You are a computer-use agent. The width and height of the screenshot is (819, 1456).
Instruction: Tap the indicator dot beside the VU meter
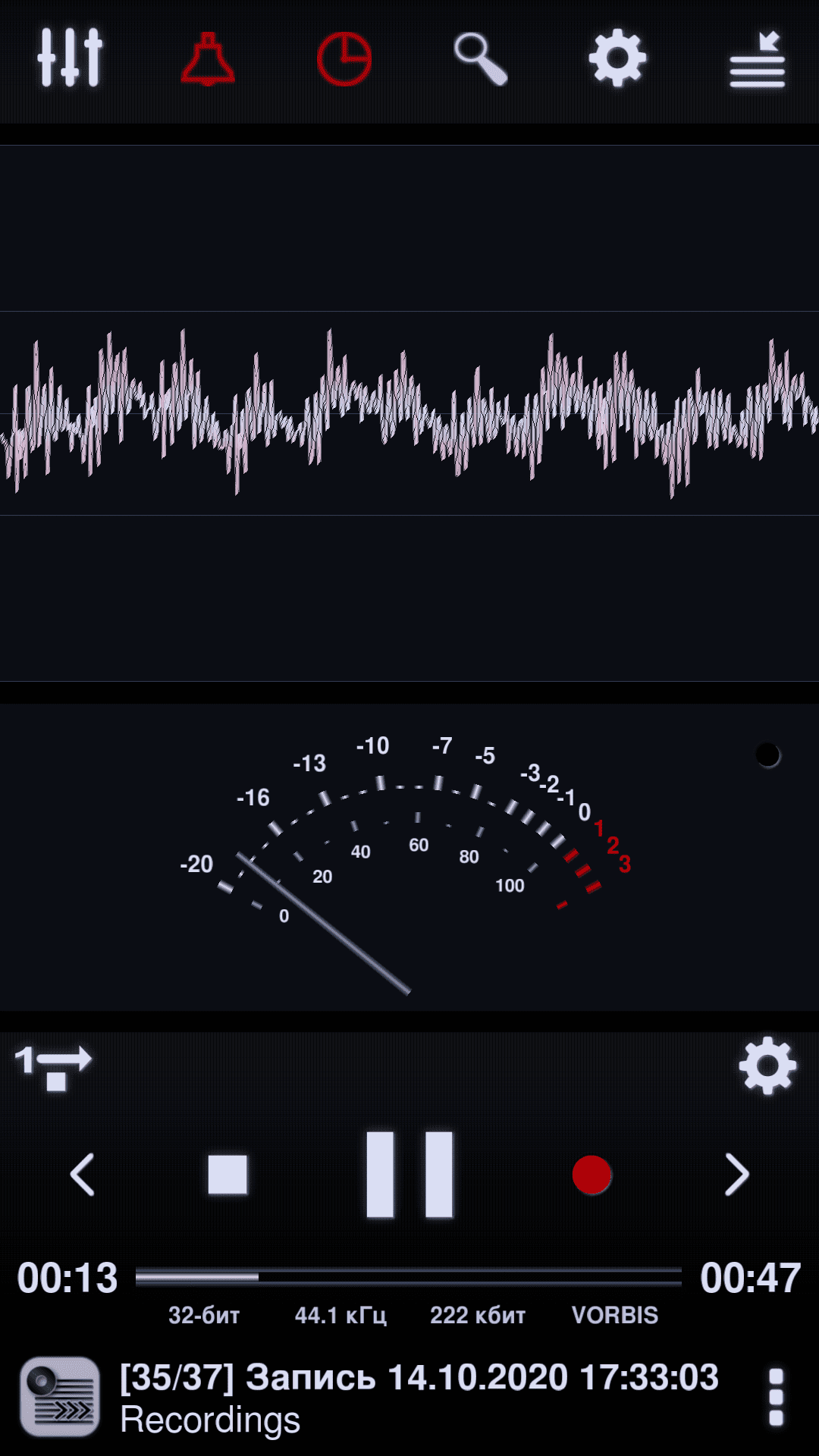768,755
